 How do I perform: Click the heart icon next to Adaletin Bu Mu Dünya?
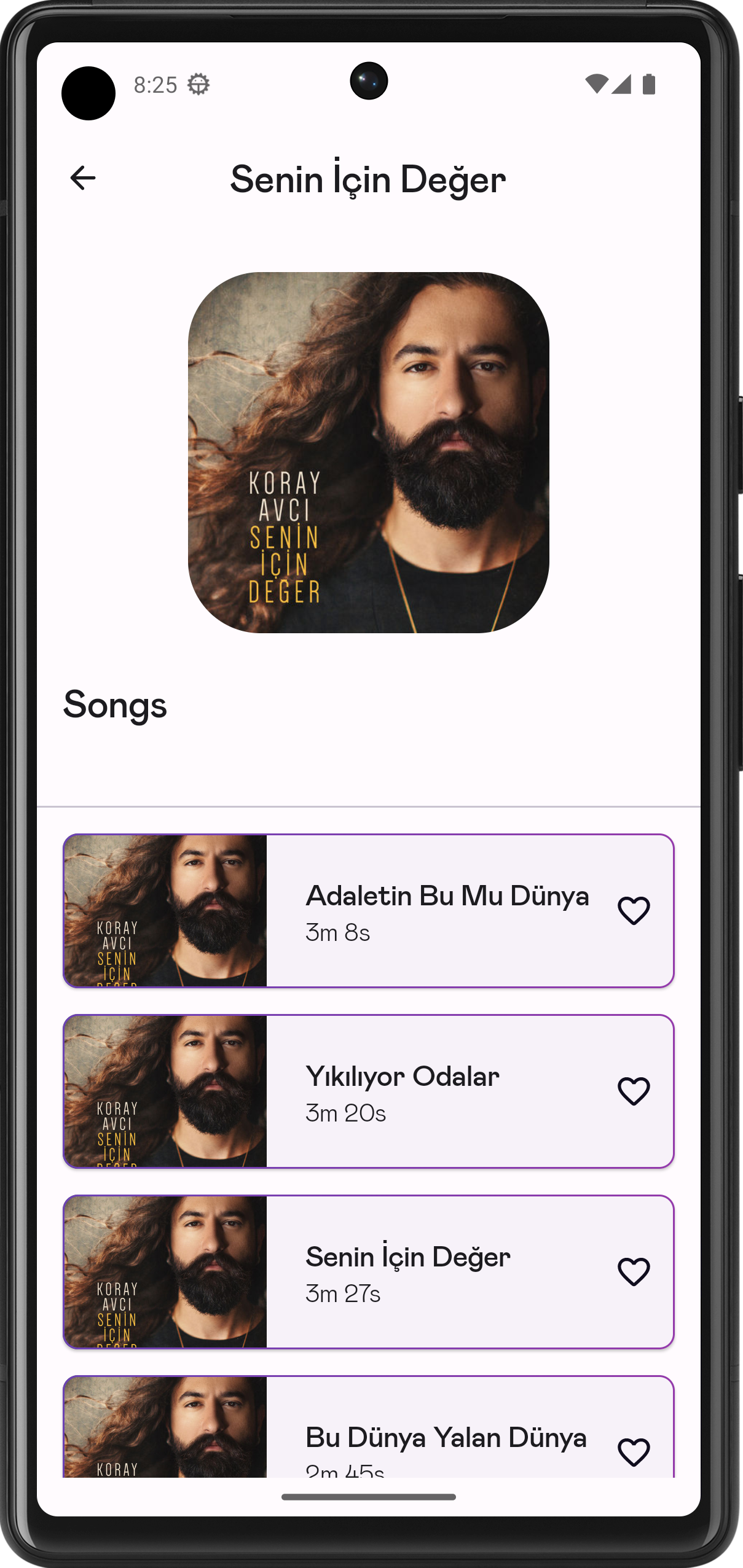[x=634, y=910]
